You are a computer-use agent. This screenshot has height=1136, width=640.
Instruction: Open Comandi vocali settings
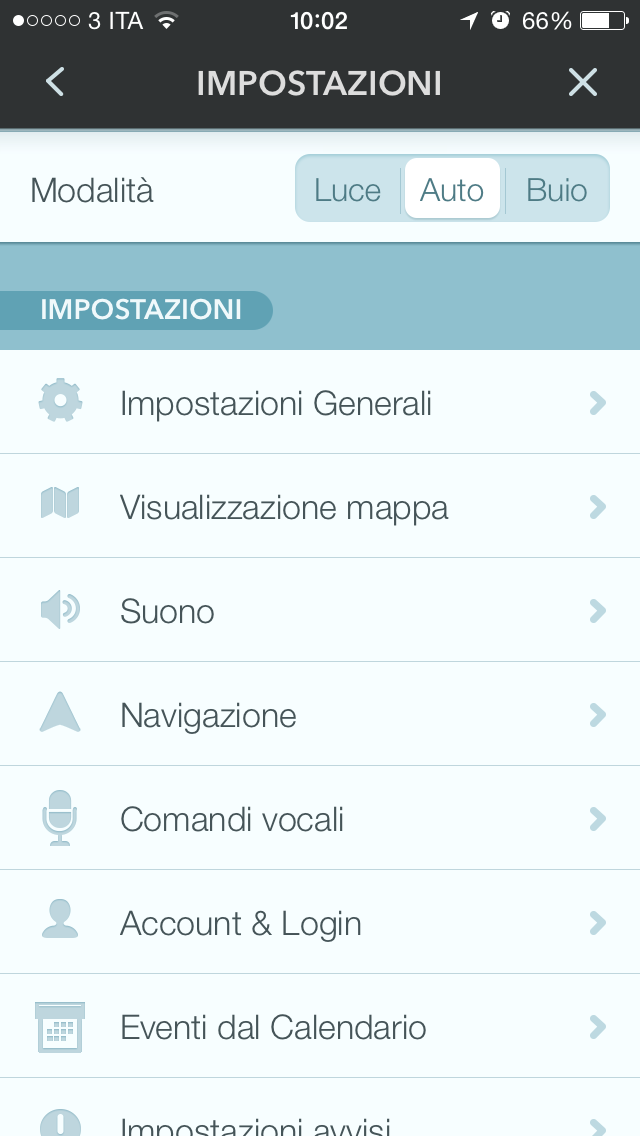[x=320, y=819]
